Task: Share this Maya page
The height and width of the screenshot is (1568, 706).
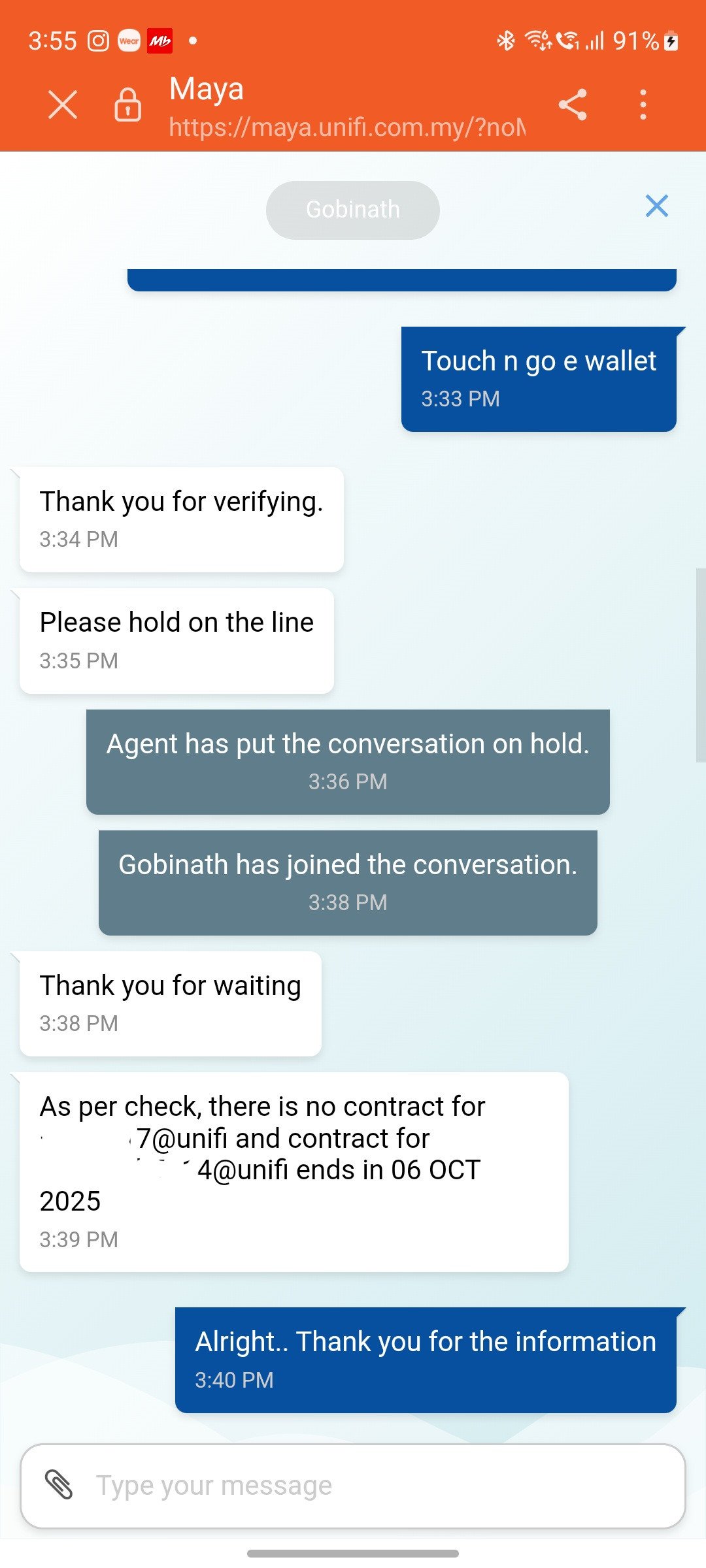Action: click(573, 105)
